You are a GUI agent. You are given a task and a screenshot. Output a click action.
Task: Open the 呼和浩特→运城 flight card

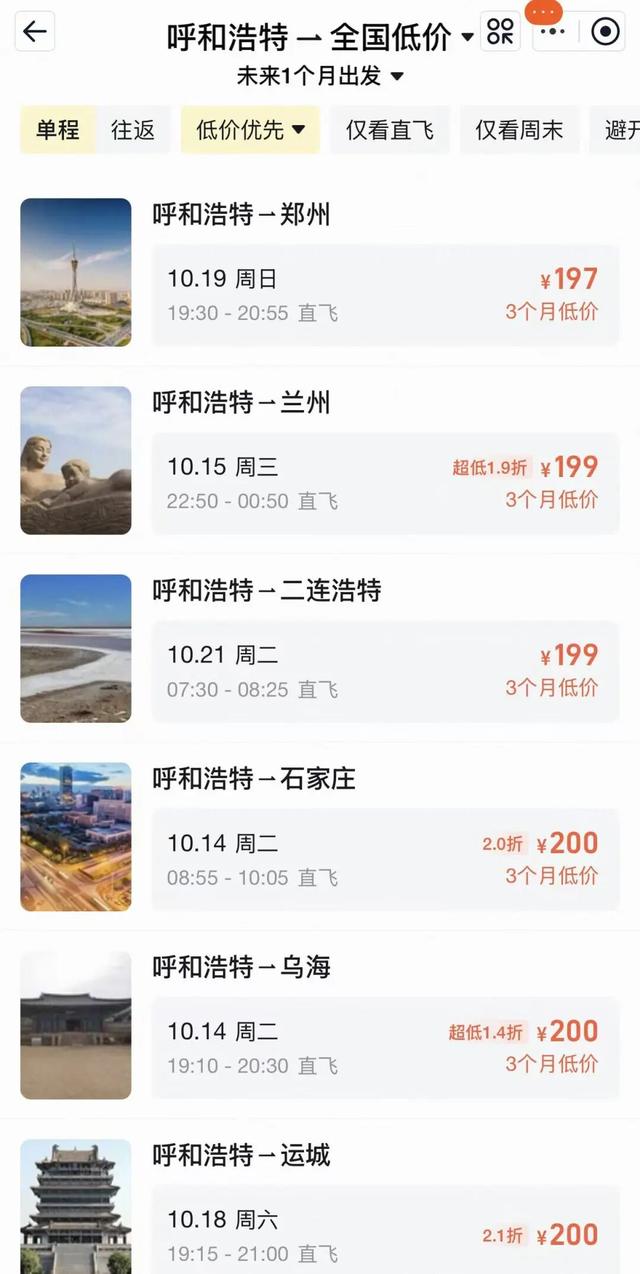pos(385,1235)
